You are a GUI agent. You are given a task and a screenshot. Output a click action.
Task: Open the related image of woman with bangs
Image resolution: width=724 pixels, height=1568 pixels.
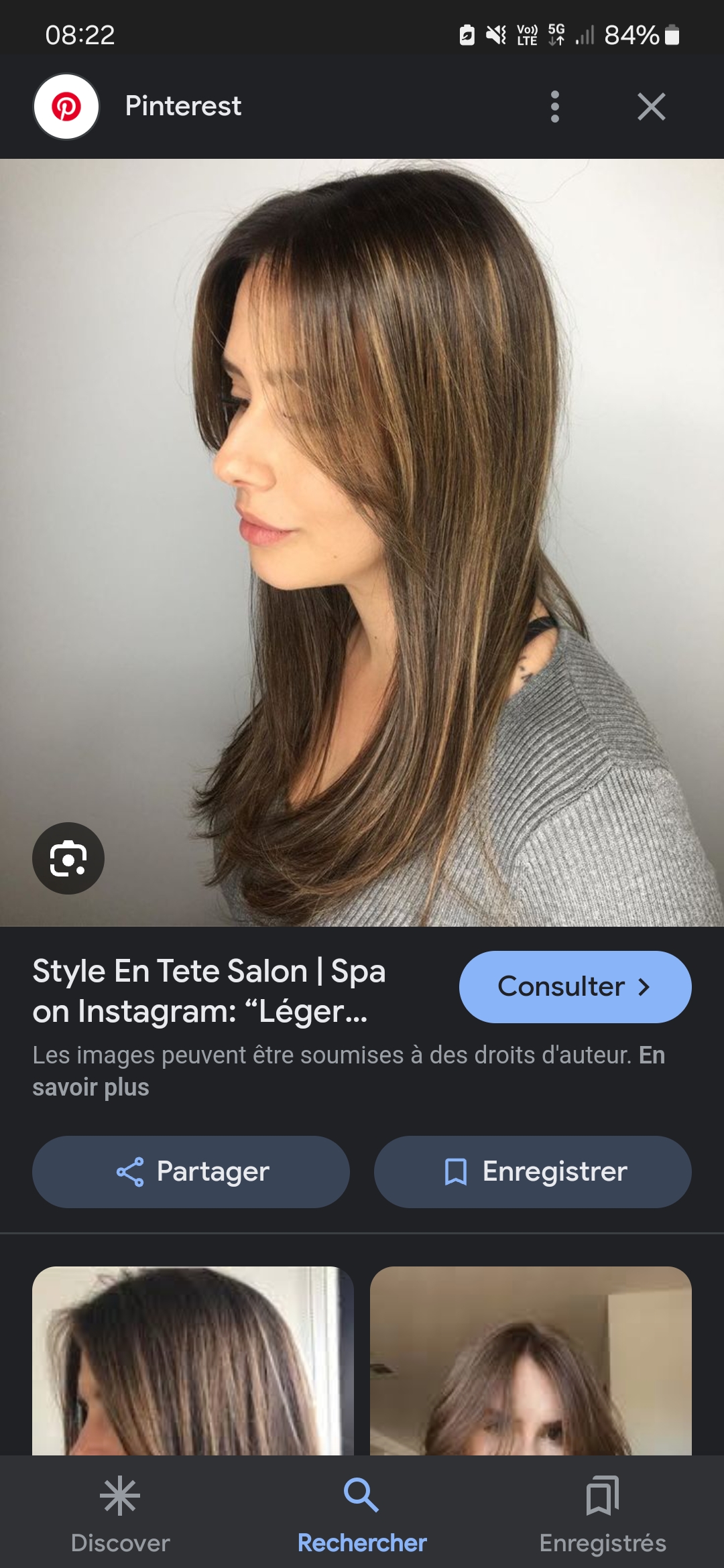(531, 1360)
